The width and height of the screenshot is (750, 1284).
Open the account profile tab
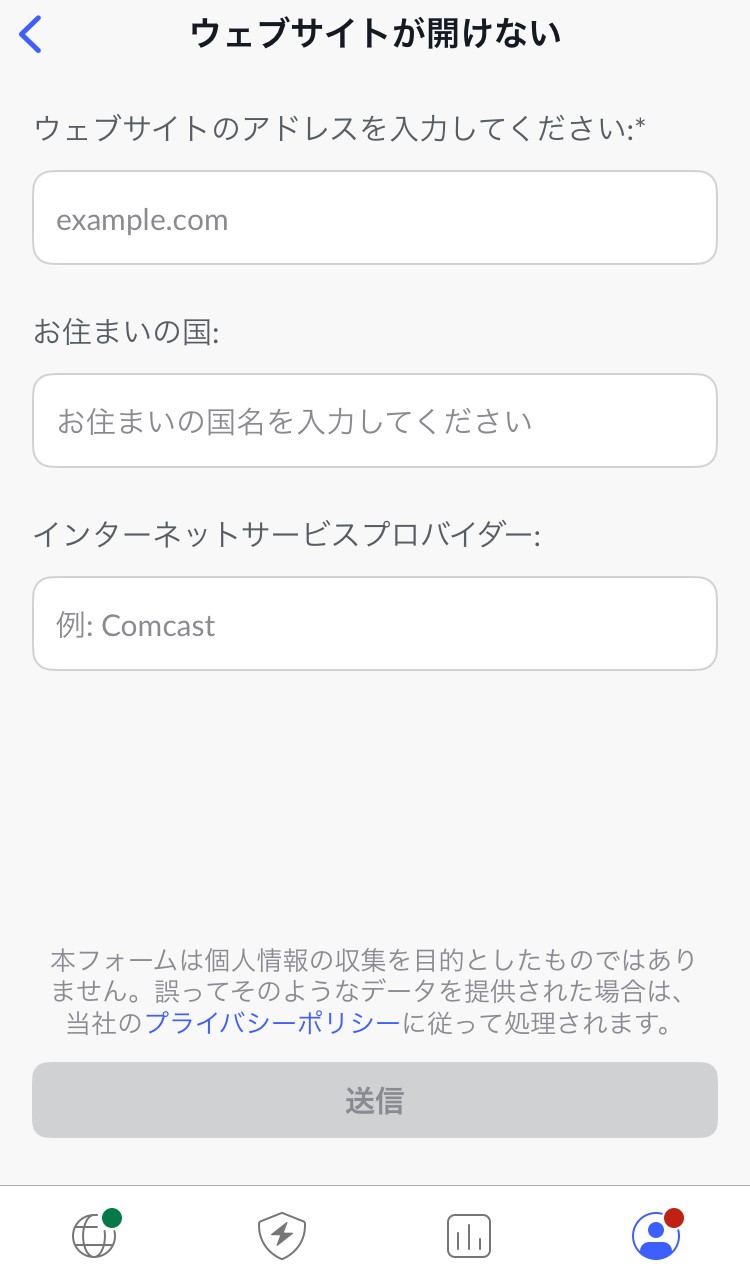pyautogui.click(x=657, y=1234)
